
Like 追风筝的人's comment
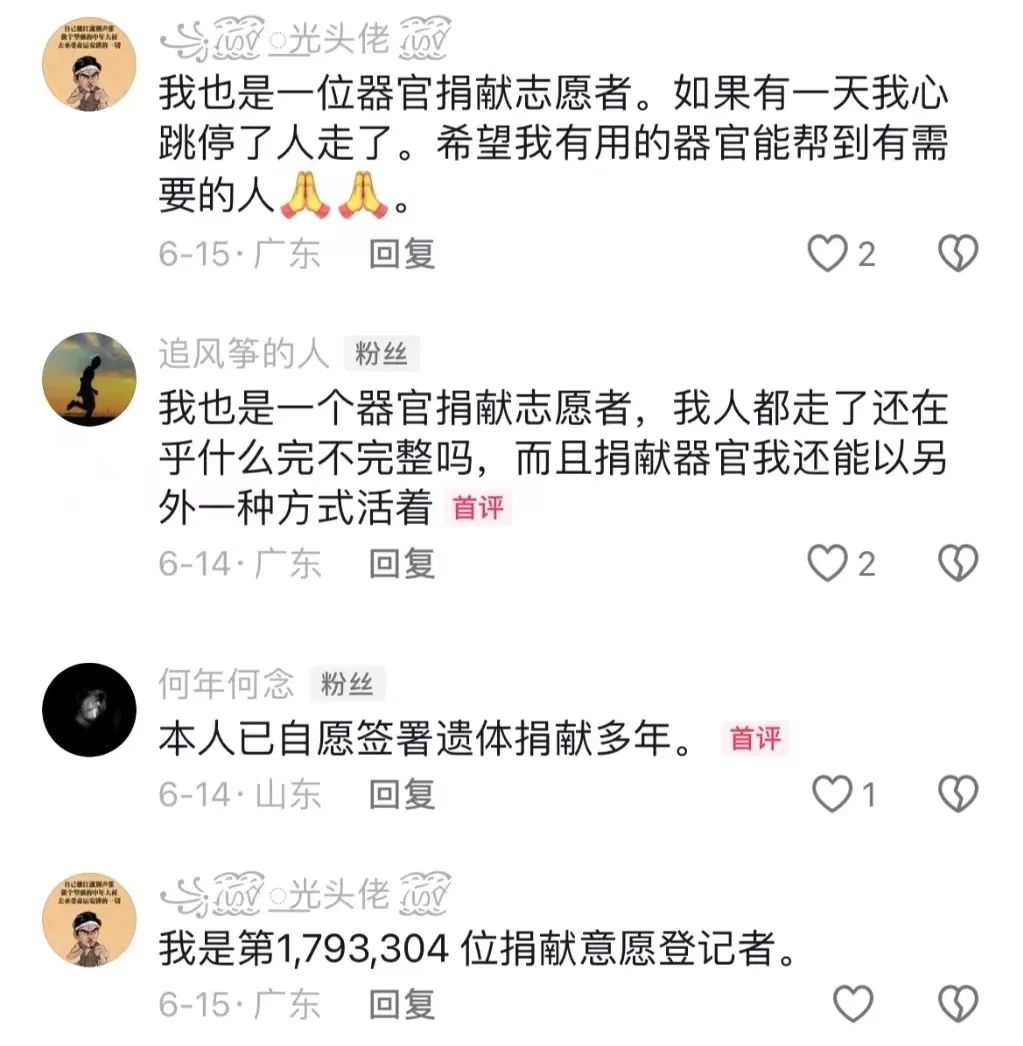(828, 564)
